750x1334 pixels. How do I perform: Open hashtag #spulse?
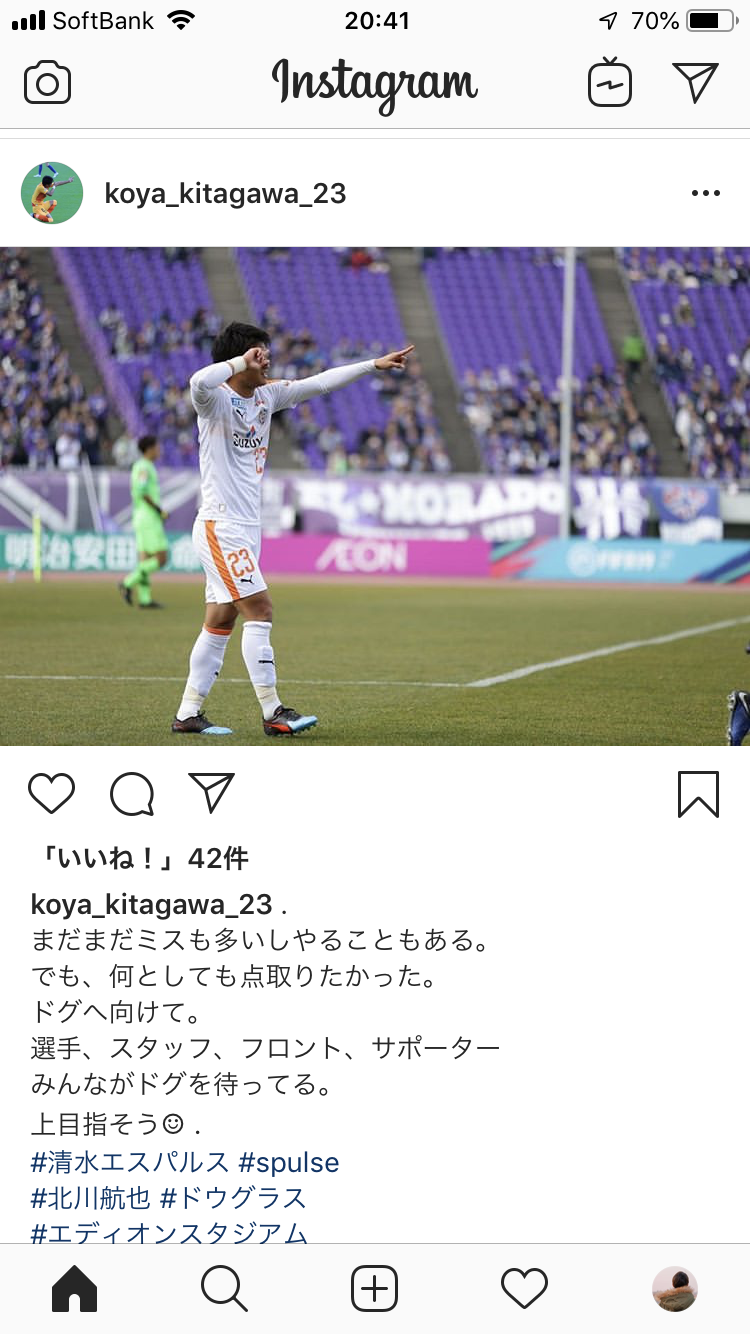(x=289, y=1163)
